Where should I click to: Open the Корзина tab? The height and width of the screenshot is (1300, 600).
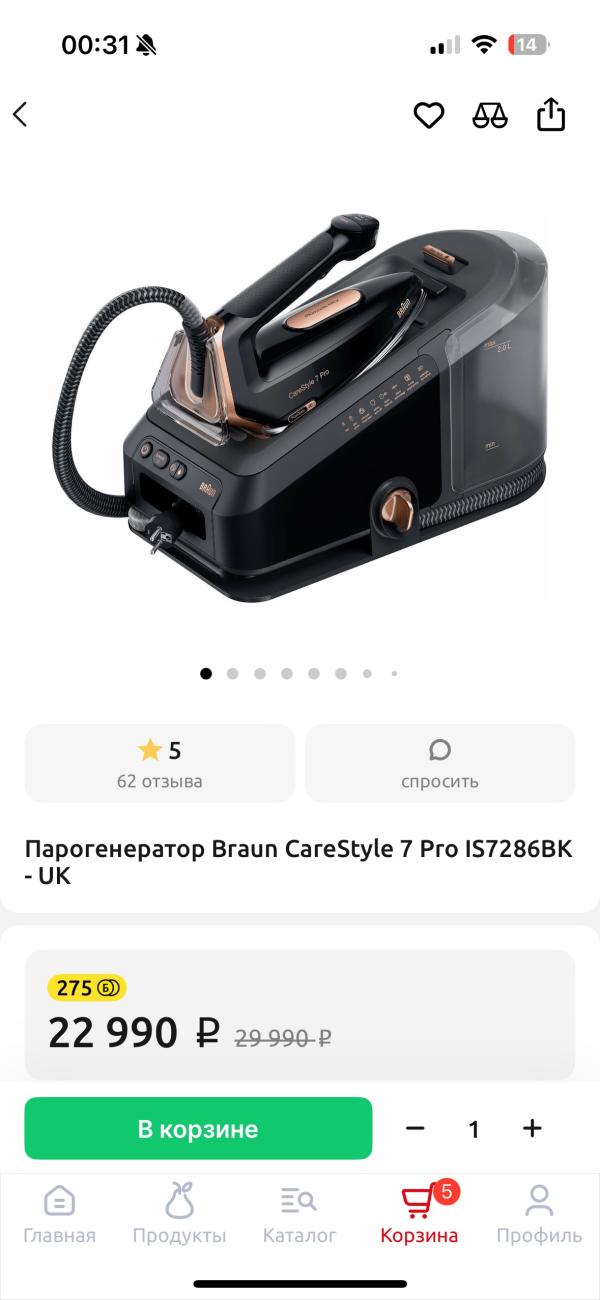[x=419, y=1215]
